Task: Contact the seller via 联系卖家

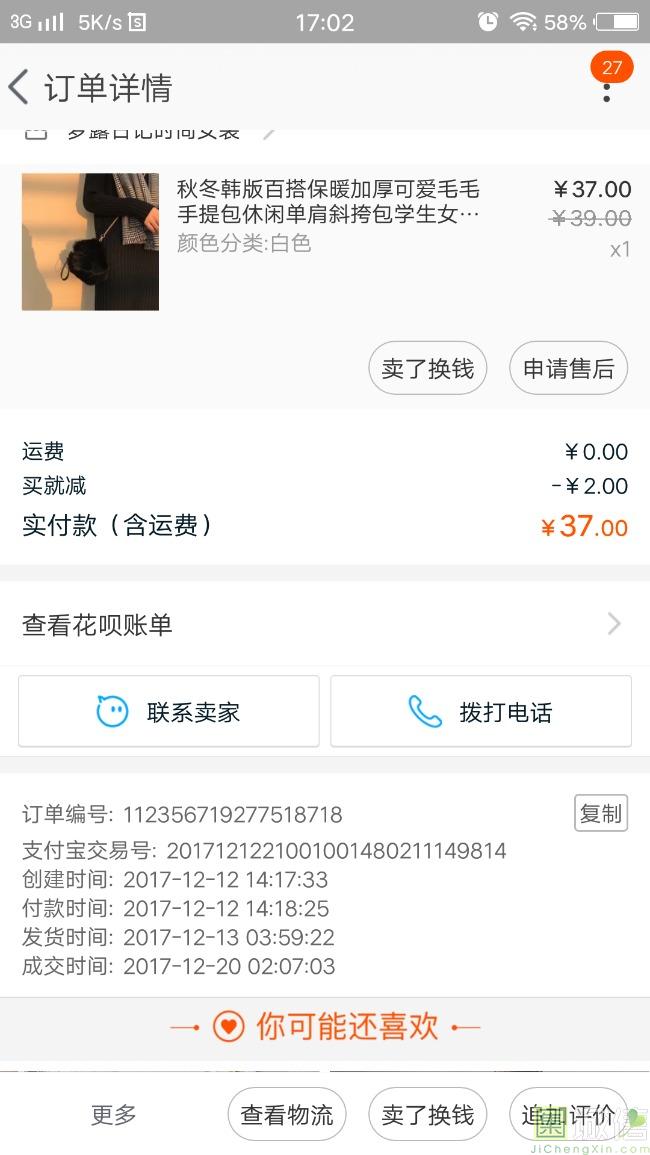Action: 169,712
